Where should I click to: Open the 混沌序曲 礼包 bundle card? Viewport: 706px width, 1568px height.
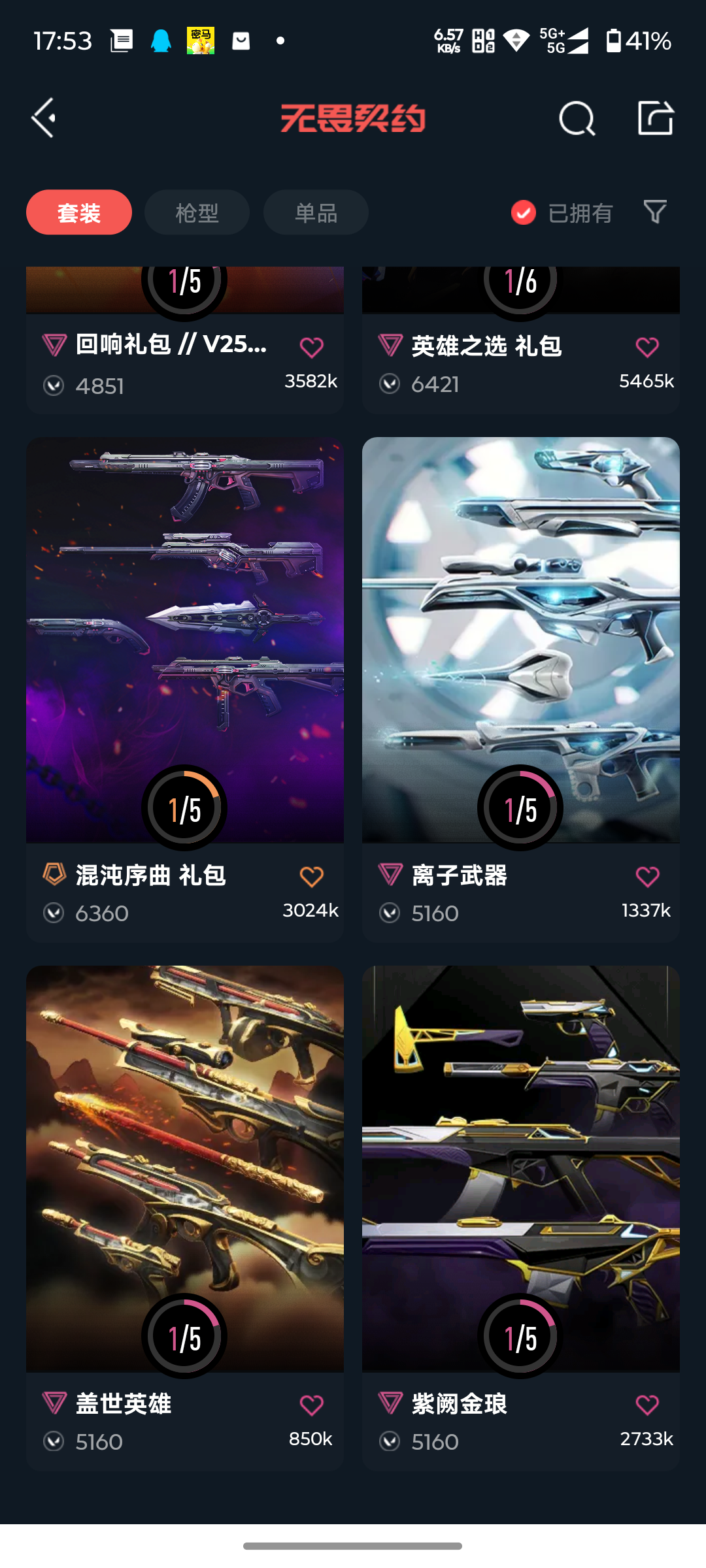[184, 640]
